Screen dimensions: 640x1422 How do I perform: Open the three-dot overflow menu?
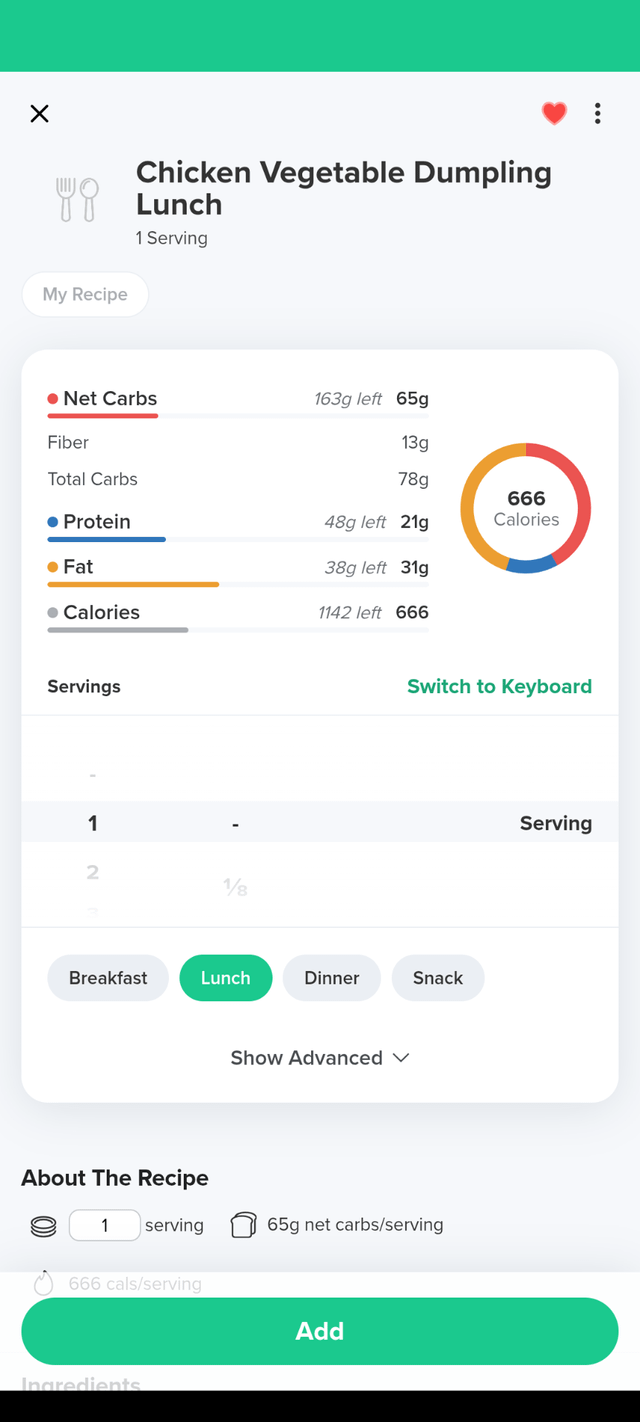[597, 114]
